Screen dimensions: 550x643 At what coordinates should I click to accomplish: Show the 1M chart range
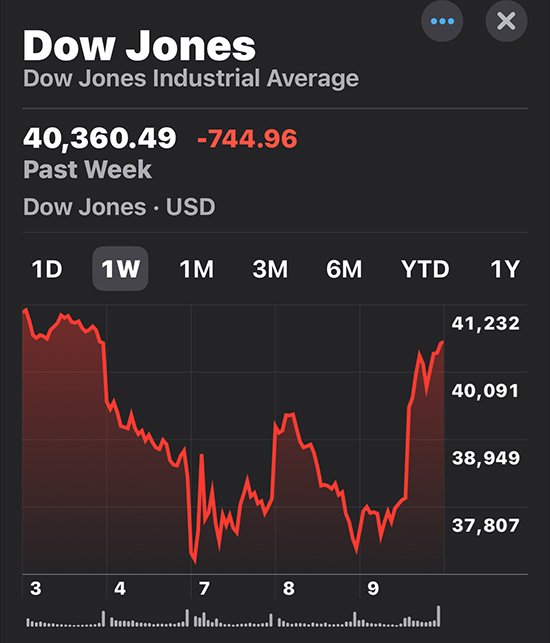(196, 269)
